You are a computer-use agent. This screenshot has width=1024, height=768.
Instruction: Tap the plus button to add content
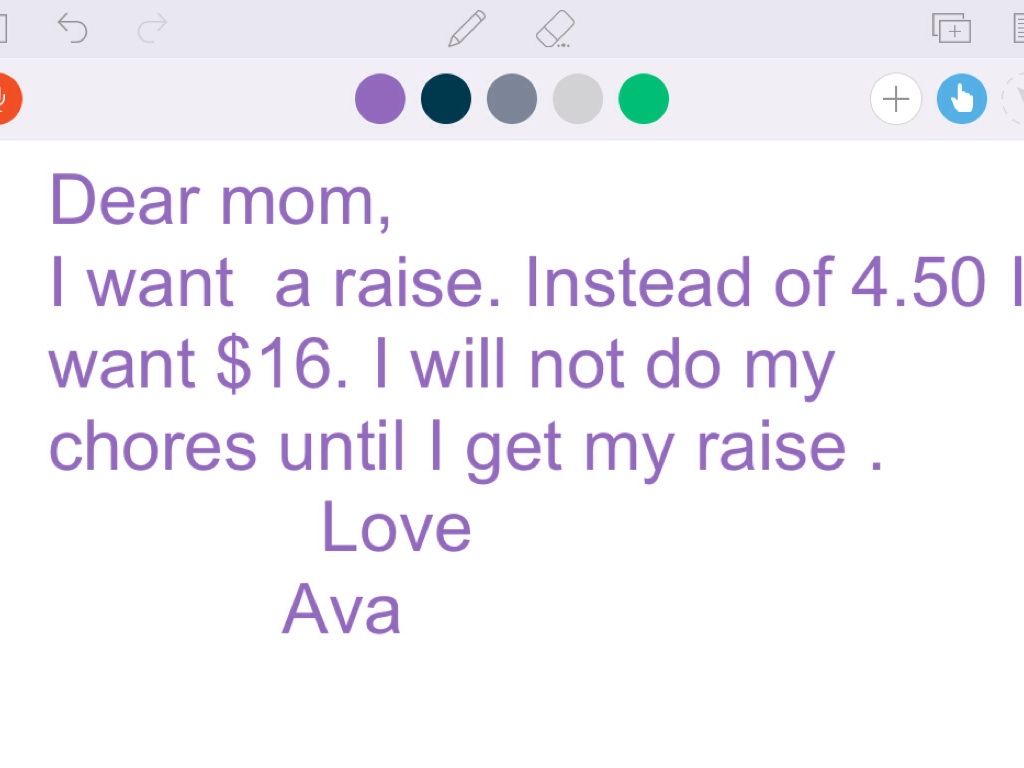tap(896, 99)
